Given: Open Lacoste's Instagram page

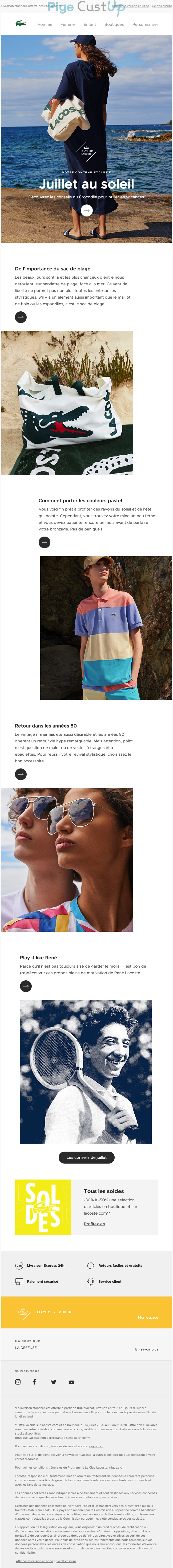Looking at the screenshot, I should pyautogui.click(x=18, y=1382).
